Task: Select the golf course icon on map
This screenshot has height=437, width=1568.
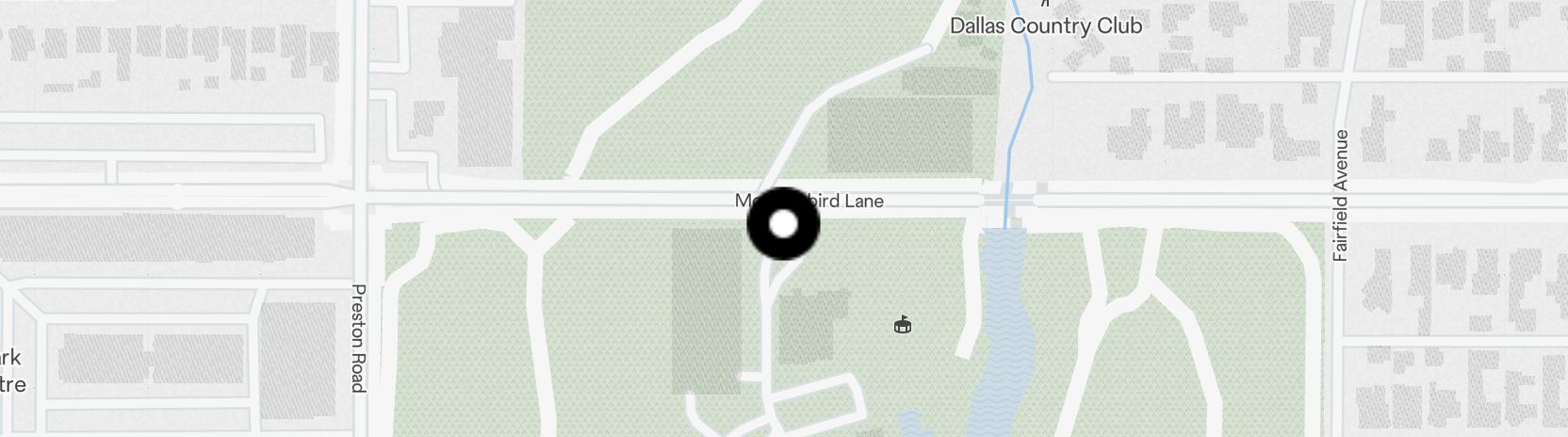Action: click(x=903, y=325)
